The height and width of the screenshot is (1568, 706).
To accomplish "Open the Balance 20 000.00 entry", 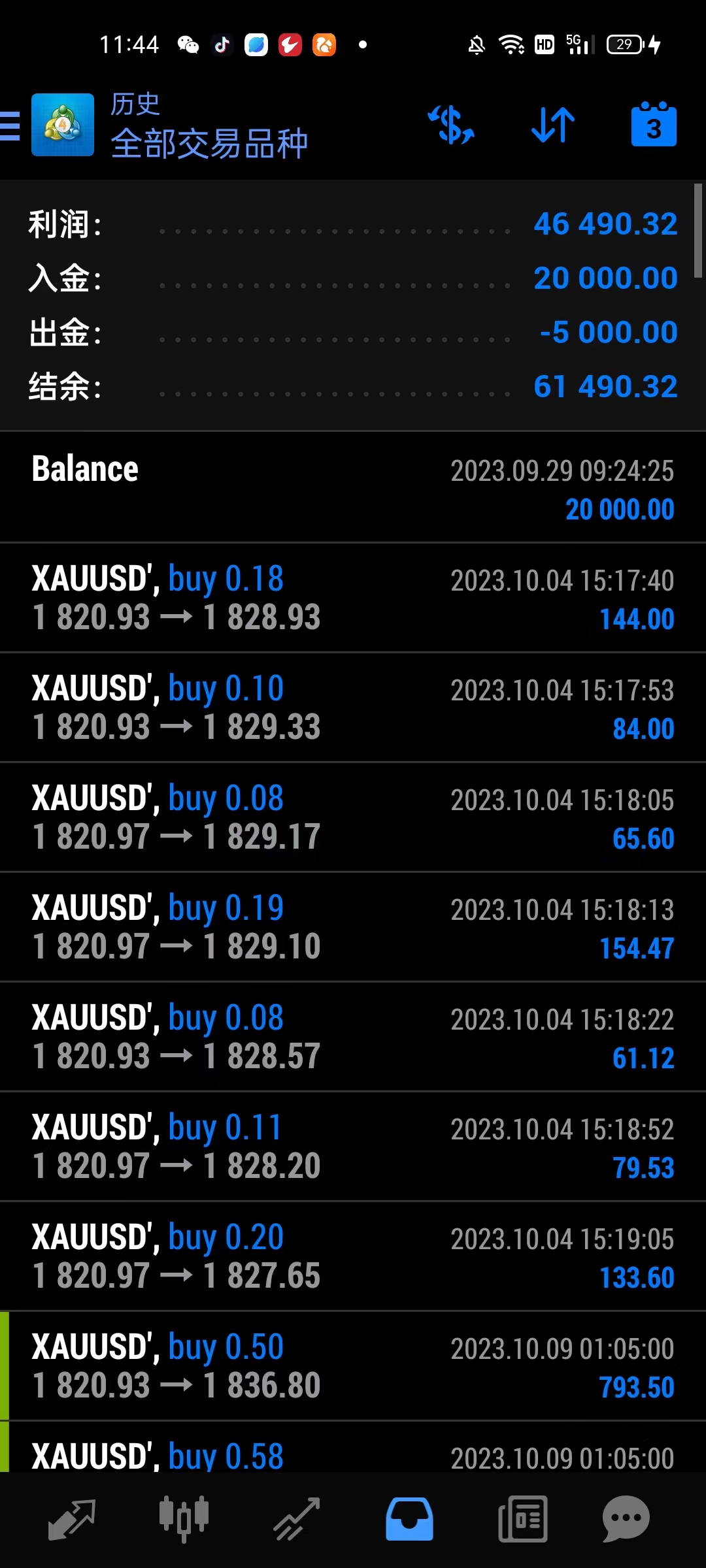I will [353, 488].
